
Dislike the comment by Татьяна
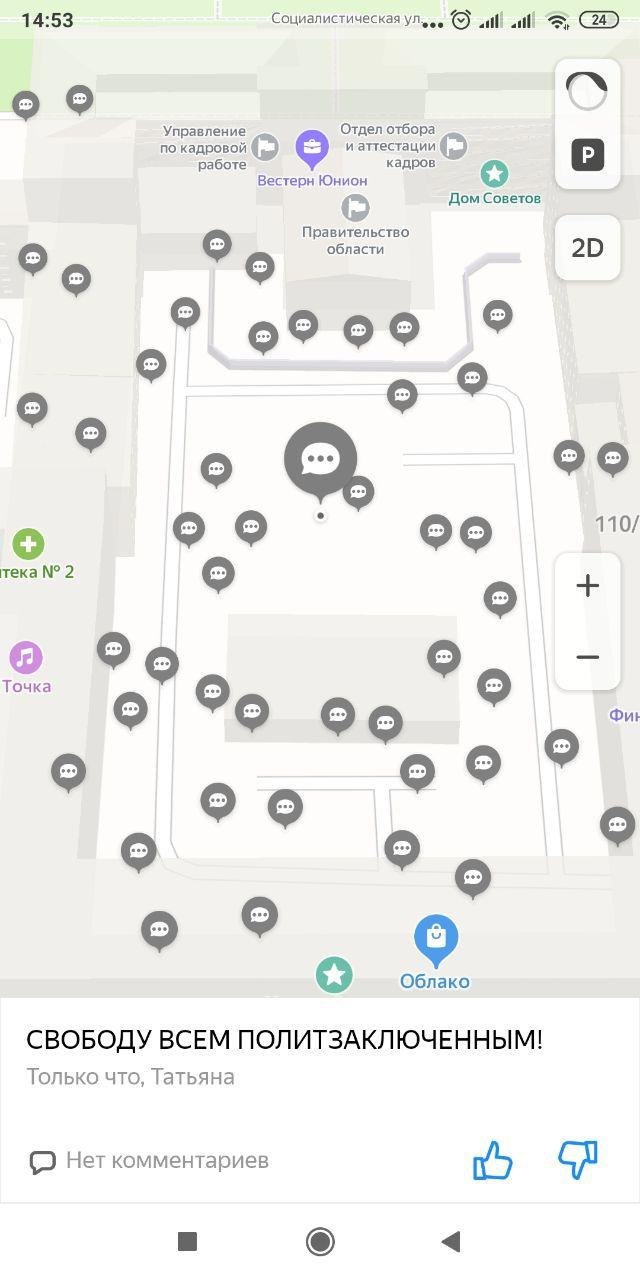tap(578, 1160)
